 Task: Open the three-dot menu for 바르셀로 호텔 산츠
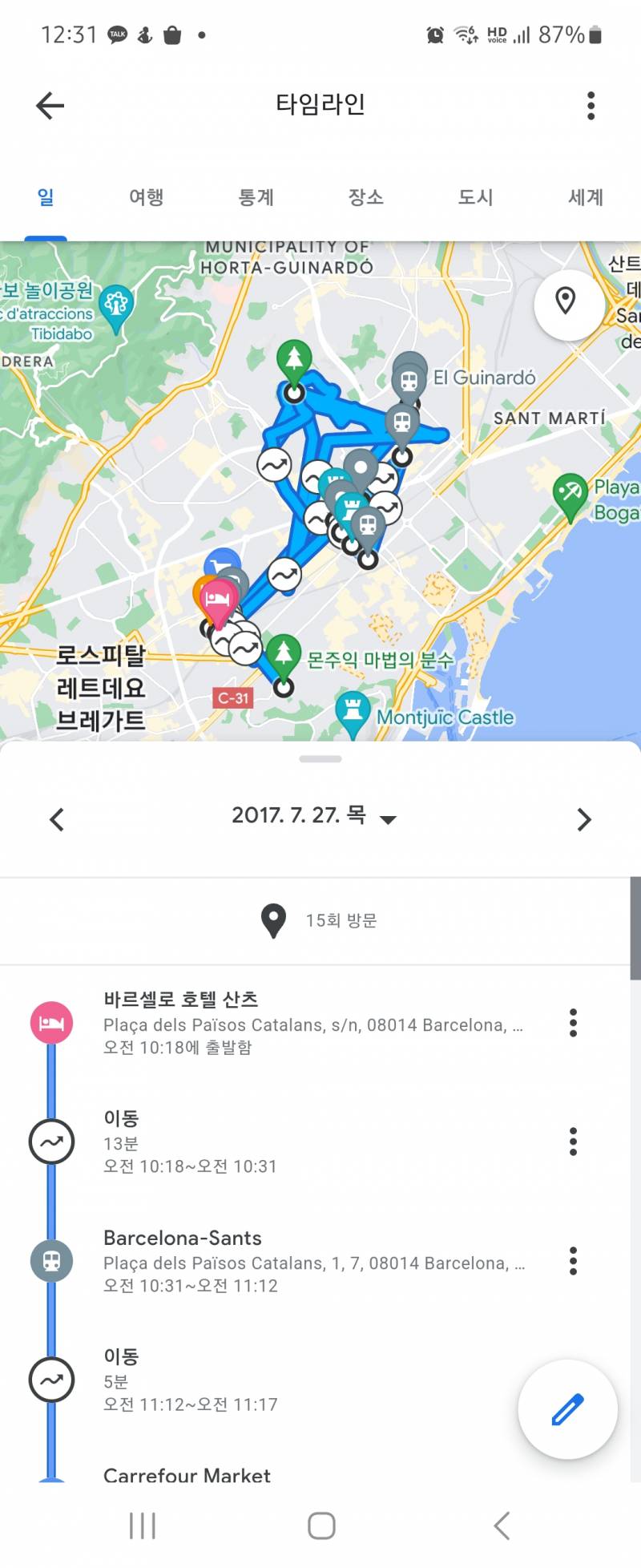[573, 1022]
